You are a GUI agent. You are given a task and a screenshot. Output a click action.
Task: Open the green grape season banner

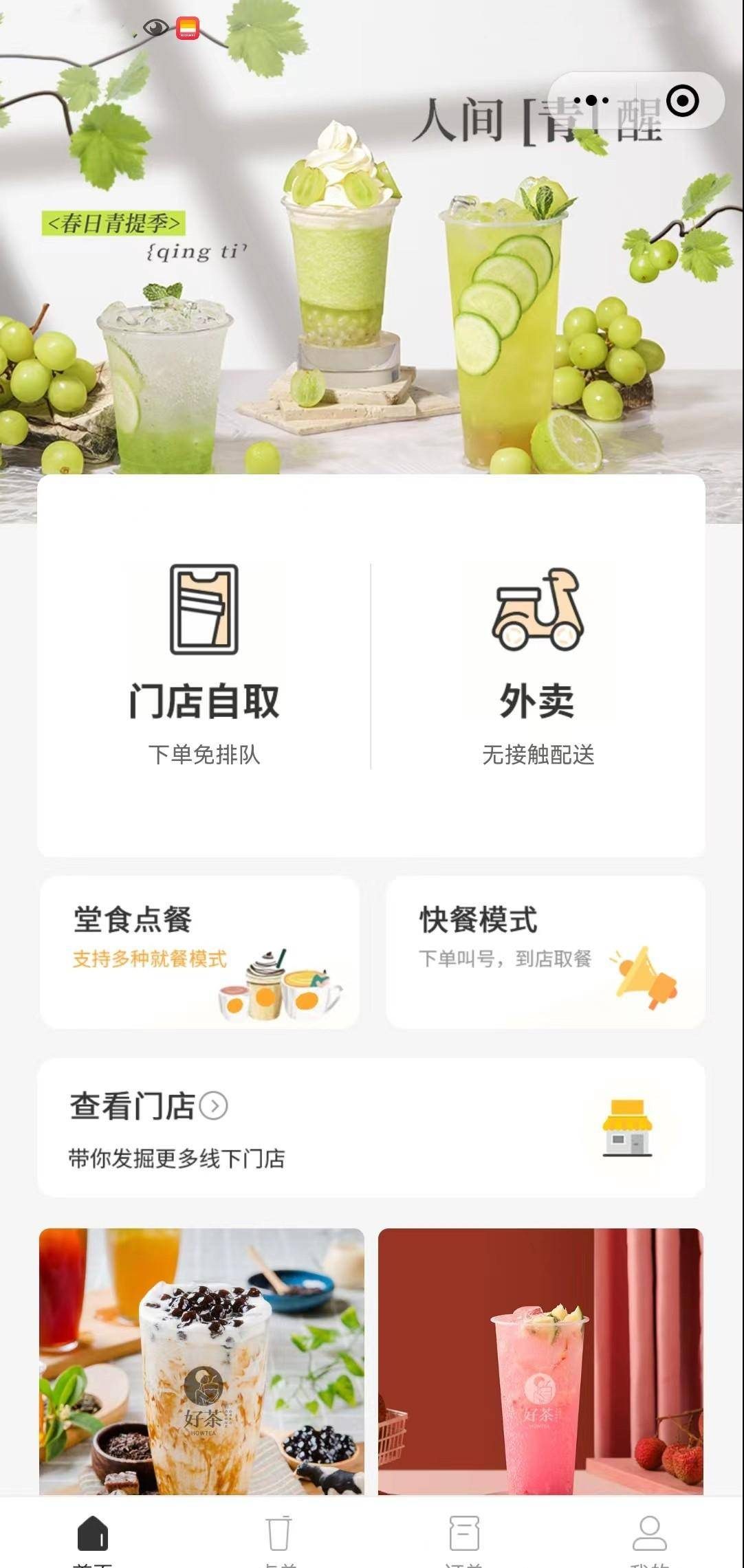point(371,275)
